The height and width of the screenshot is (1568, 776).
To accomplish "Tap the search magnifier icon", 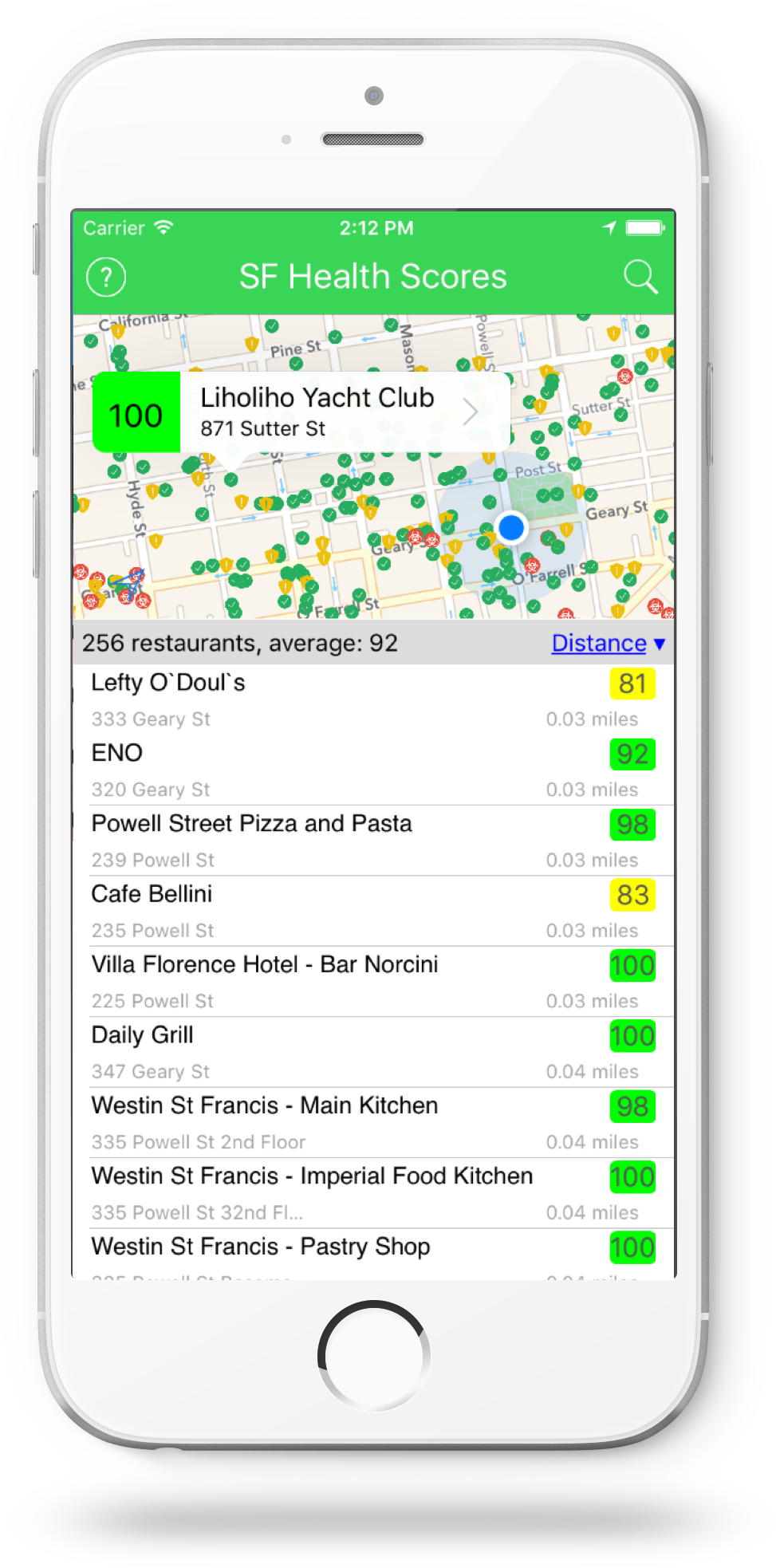I will (x=640, y=277).
